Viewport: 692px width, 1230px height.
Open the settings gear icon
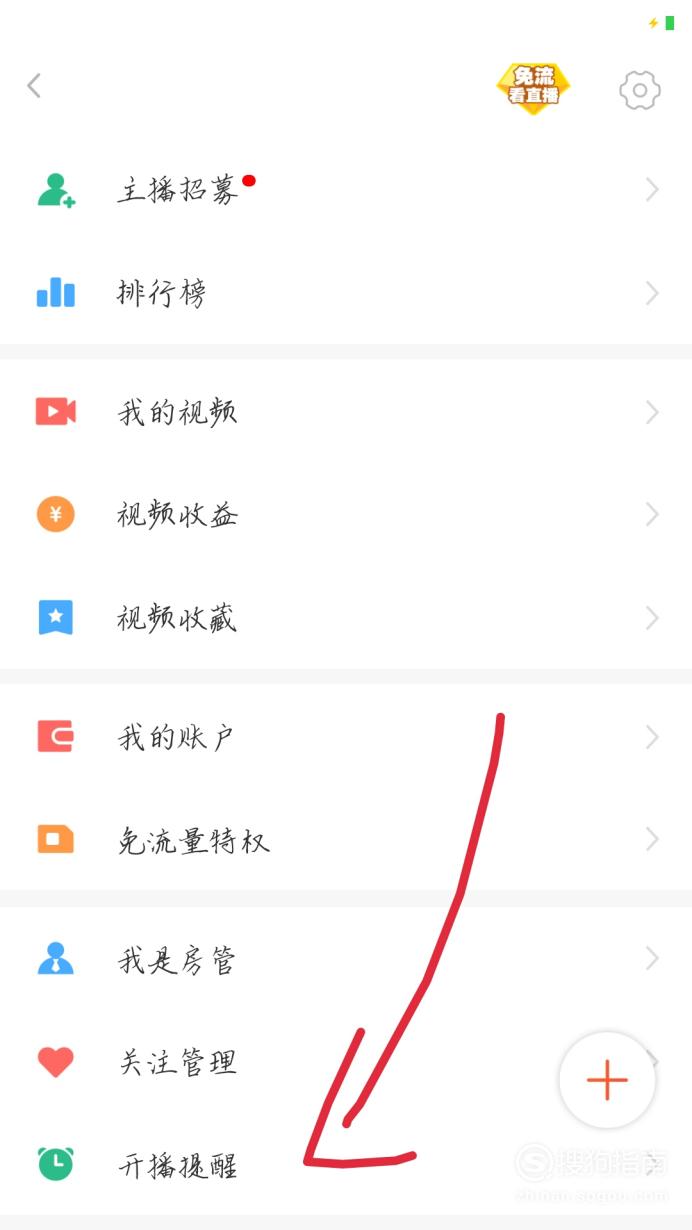pos(640,91)
